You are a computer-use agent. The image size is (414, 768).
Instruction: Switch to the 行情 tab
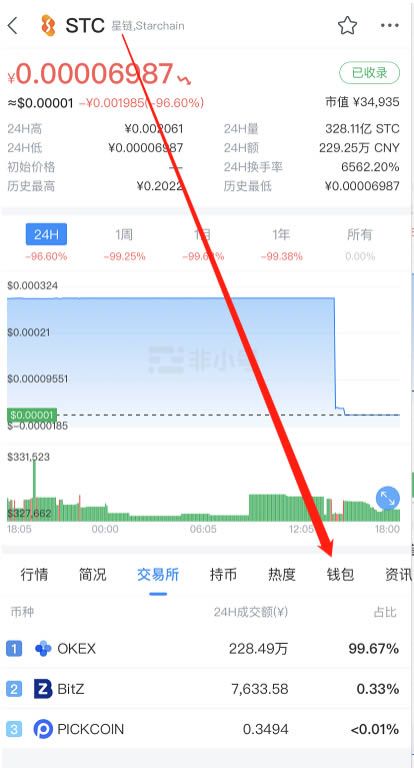[34, 574]
